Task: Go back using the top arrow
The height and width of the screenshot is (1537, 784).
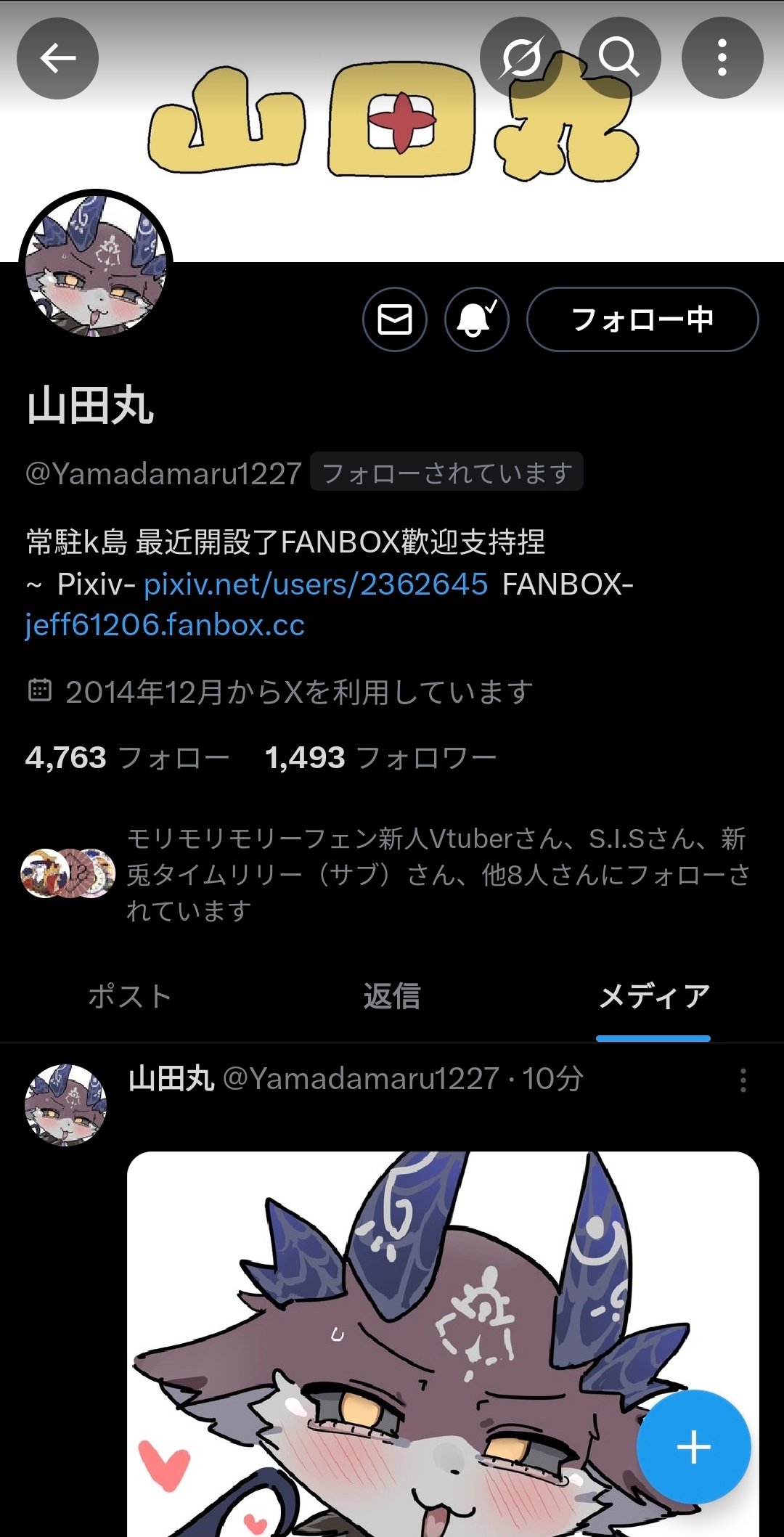Action: (x=58, y=58)
